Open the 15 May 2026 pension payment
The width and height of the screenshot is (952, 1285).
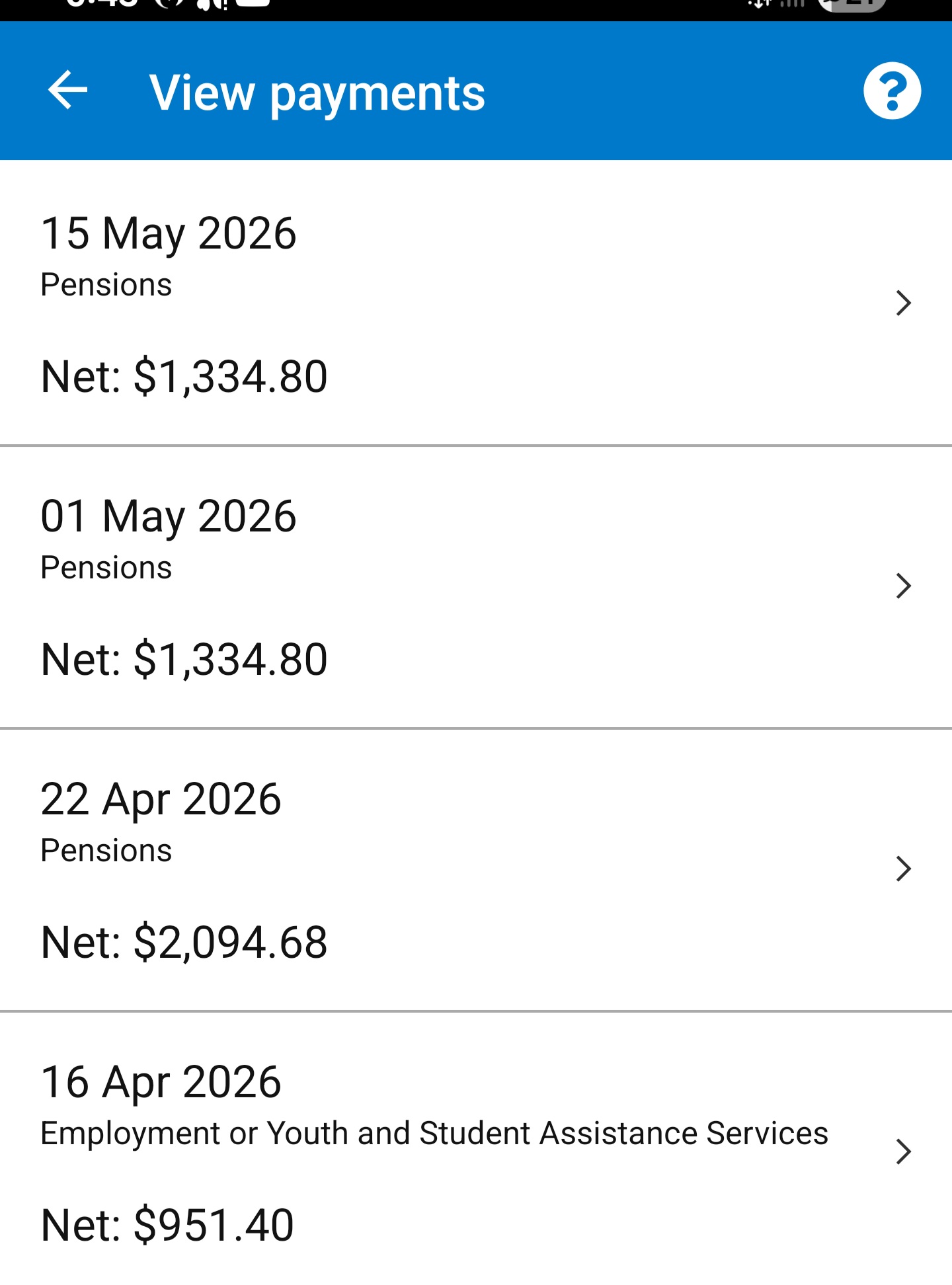click(476, 303)
